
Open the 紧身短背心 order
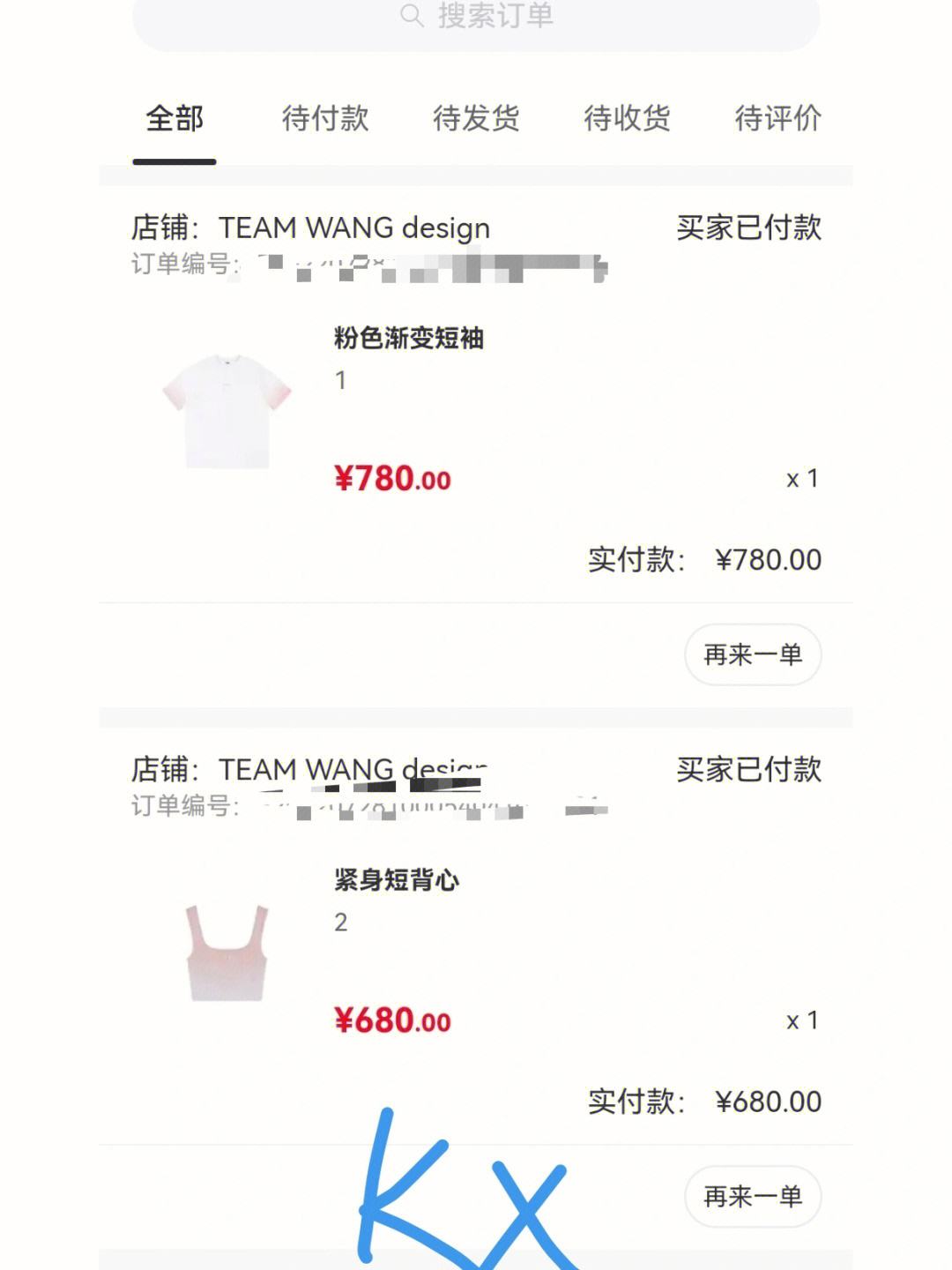tap(397, 880)
